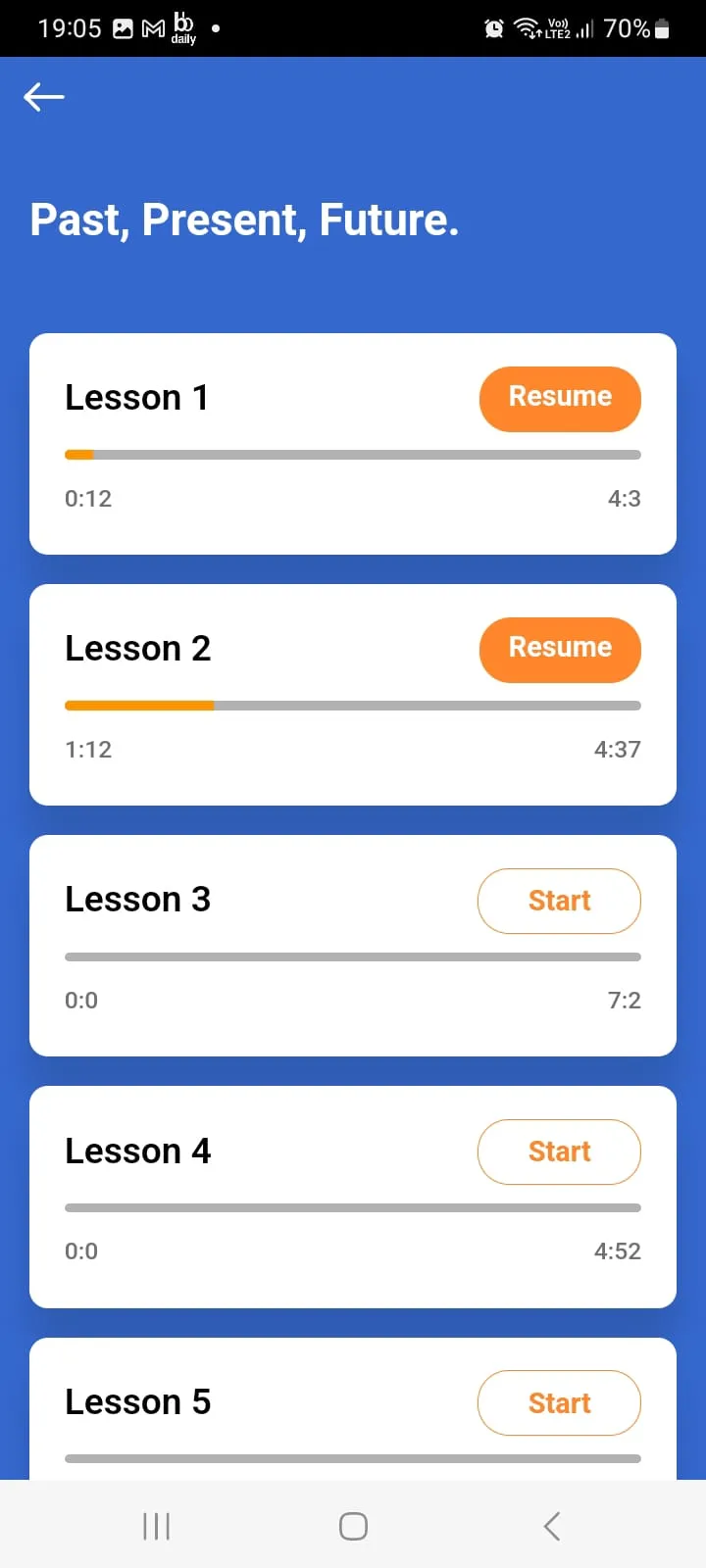
Task: Open the system recent apps view
Action: pos(157,1526)
